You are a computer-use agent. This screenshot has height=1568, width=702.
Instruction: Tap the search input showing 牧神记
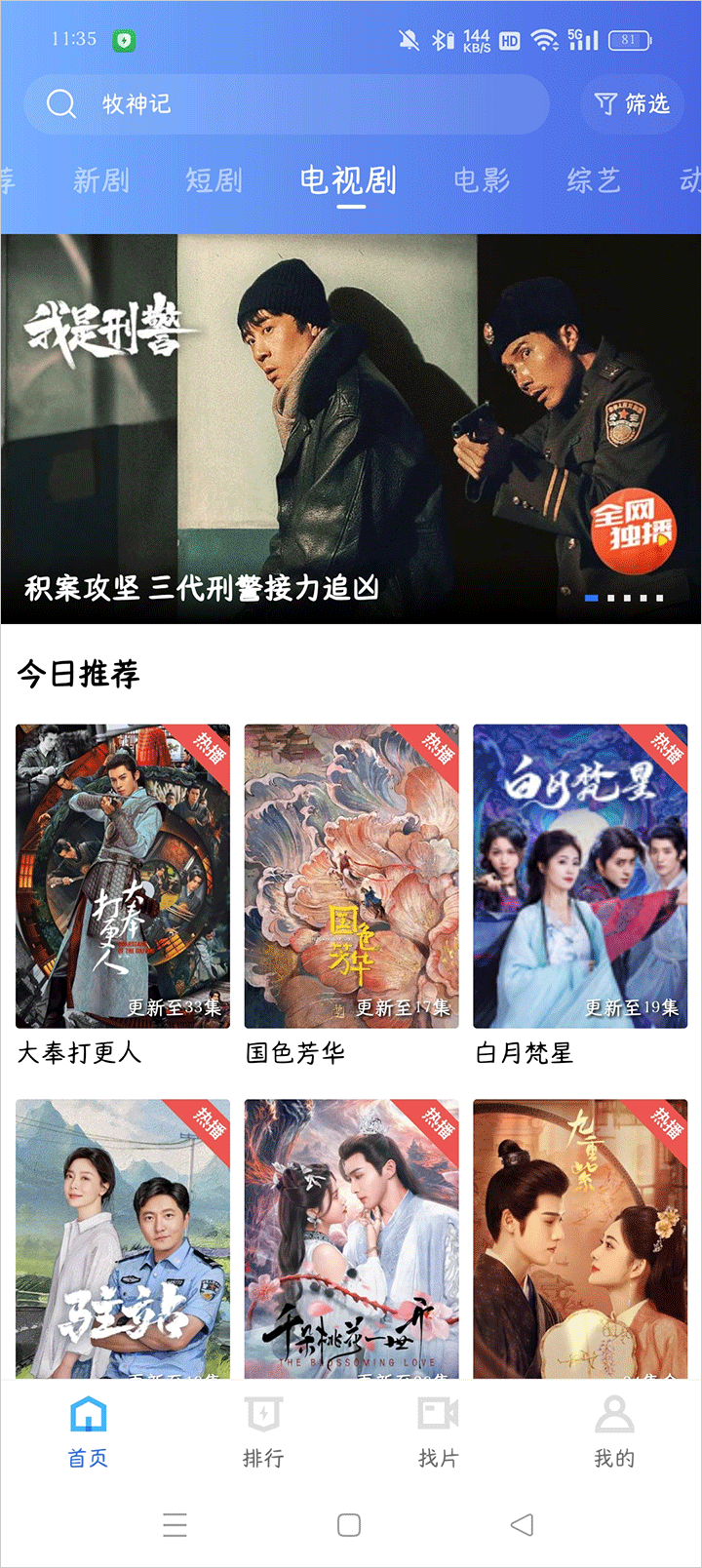click(x=292, y=103)
